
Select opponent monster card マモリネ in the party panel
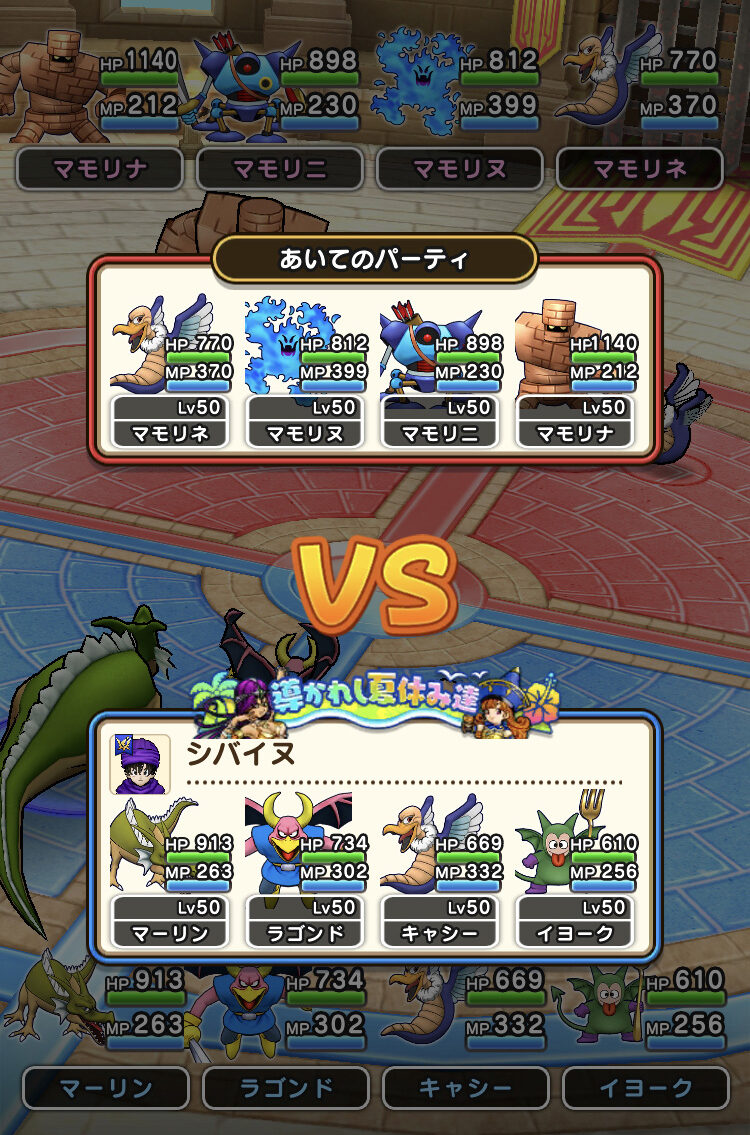[x=172, y=372]
